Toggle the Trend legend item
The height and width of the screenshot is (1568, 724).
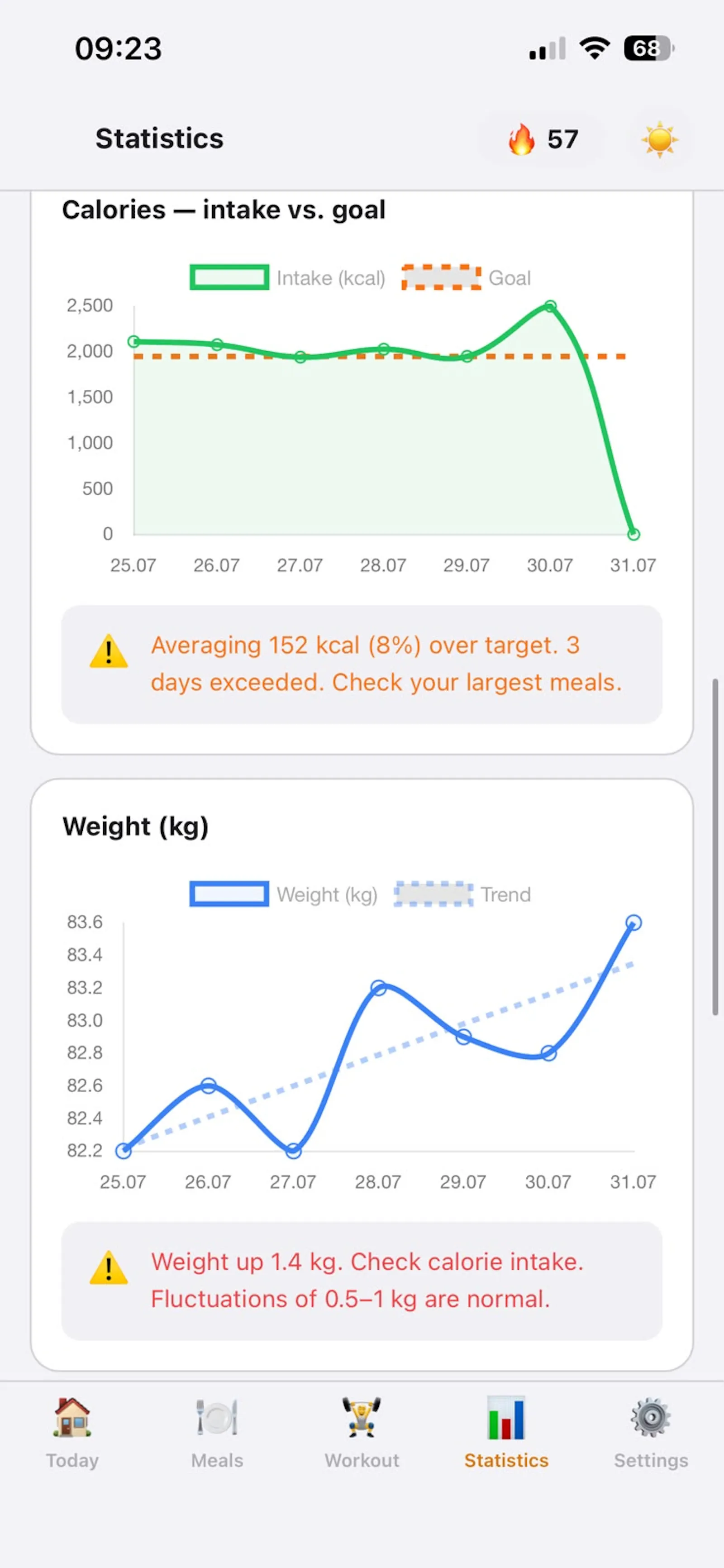pos(462,894)
